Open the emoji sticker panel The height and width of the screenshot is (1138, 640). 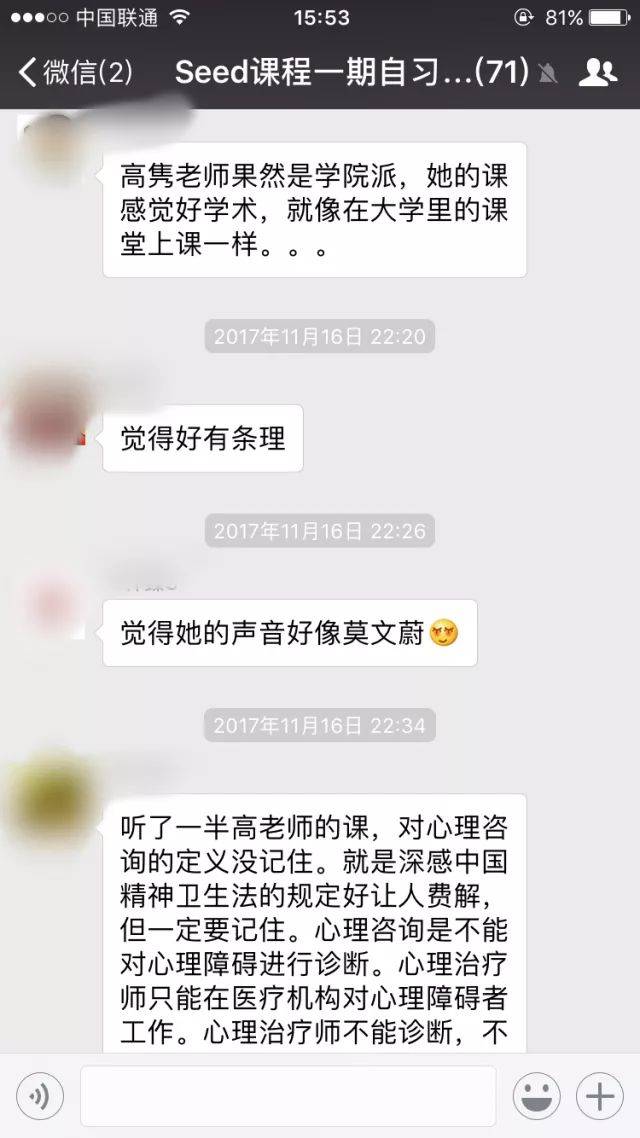[536, 1097]
